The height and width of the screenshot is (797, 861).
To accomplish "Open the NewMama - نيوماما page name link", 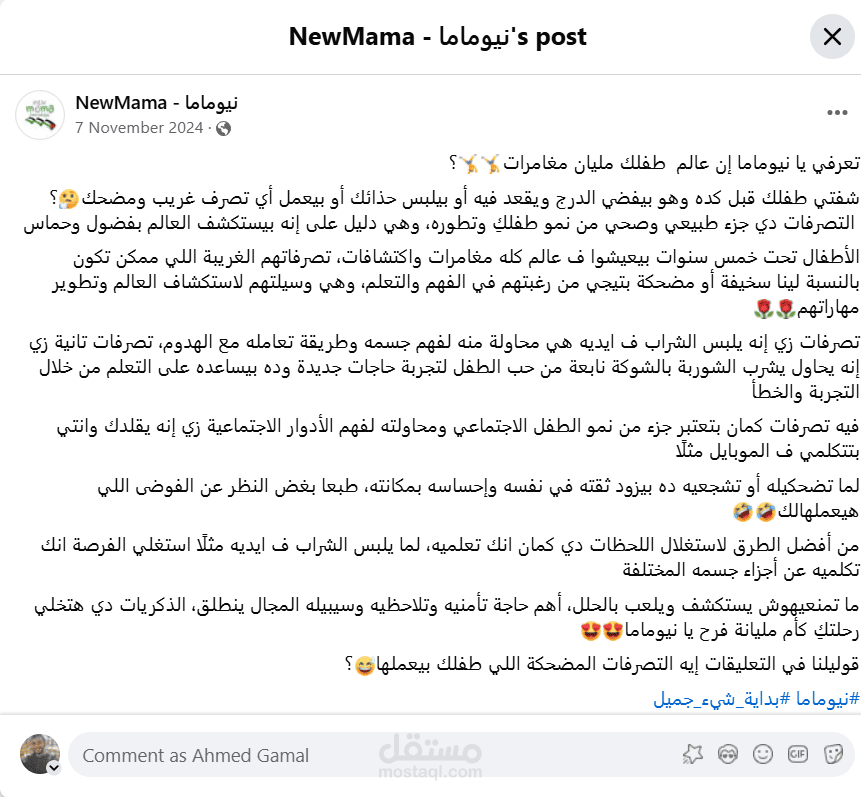I will click(x=156, y=103).
